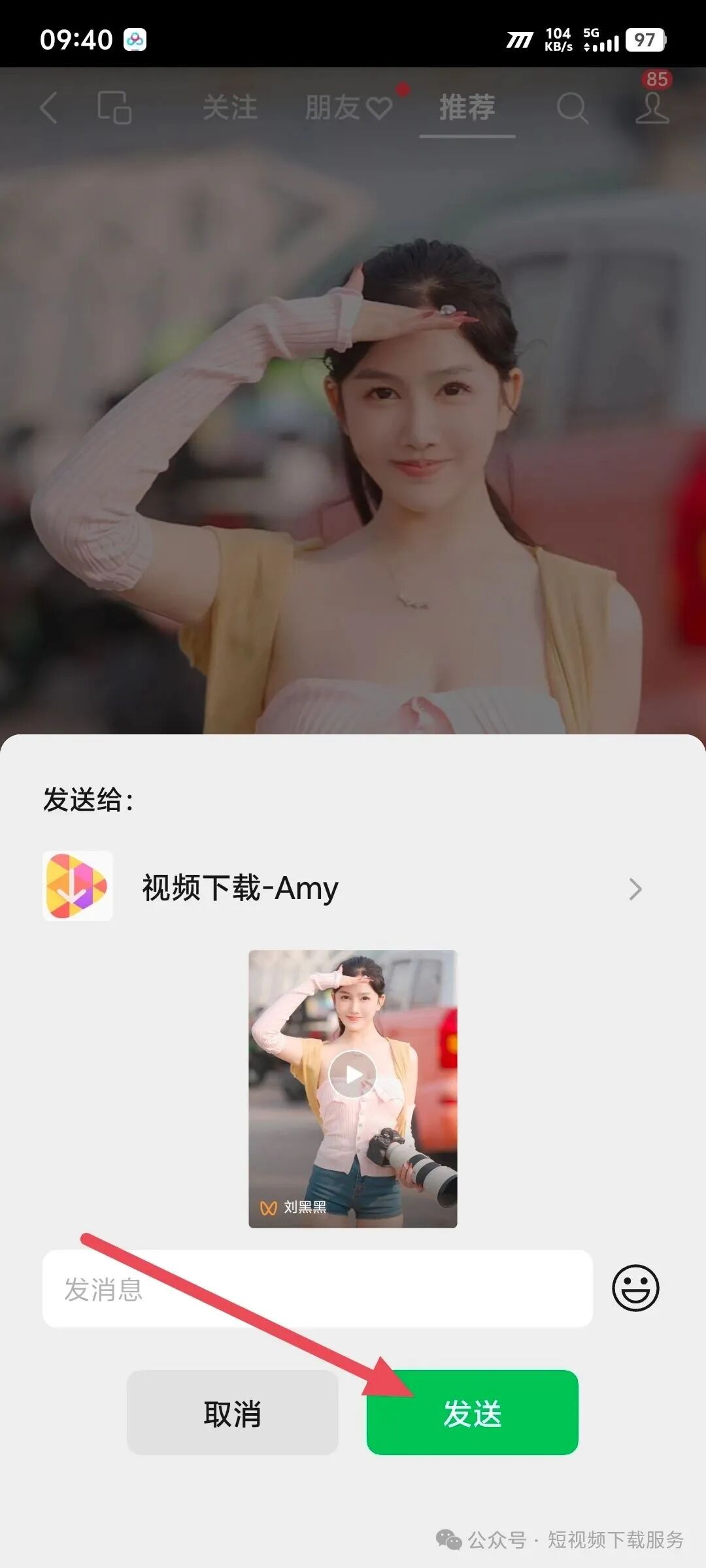
Task: Tap the app icon beside the clock
Action: [x=134, y=39]
